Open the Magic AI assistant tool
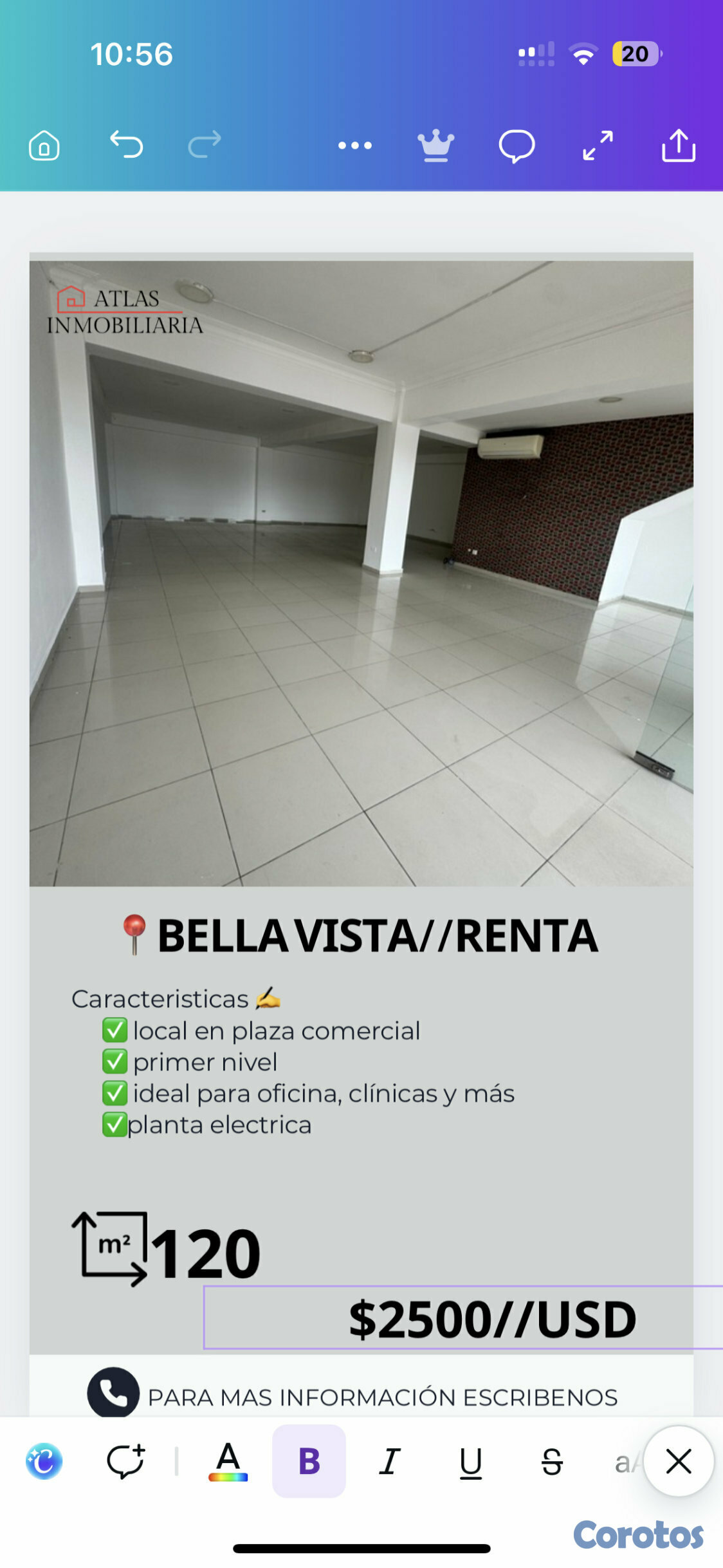The image size is (723, 1568). pyautogui.click(x=44, y=1461)
